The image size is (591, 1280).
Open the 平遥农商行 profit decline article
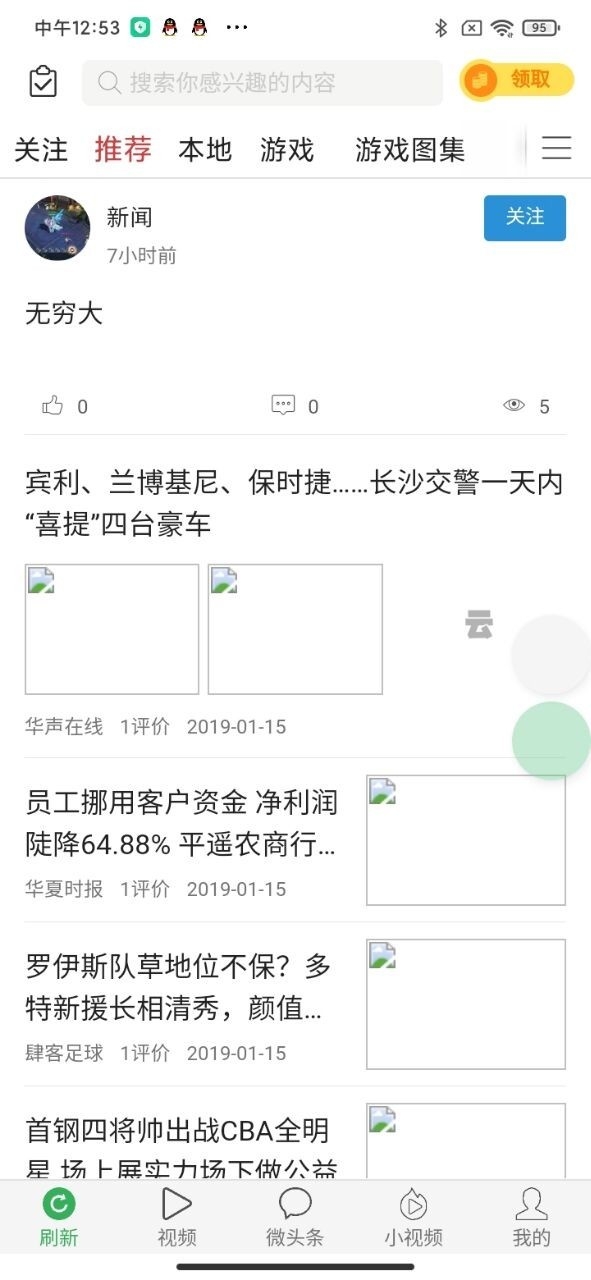point(182,823)
